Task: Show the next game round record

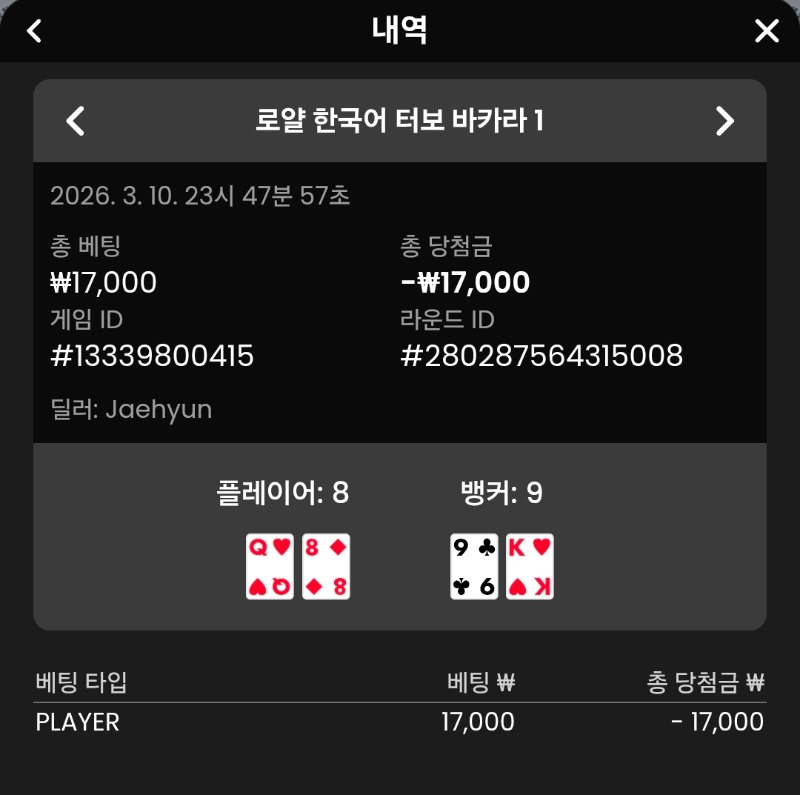Action: pyautogui.click(x=725, y=121)
